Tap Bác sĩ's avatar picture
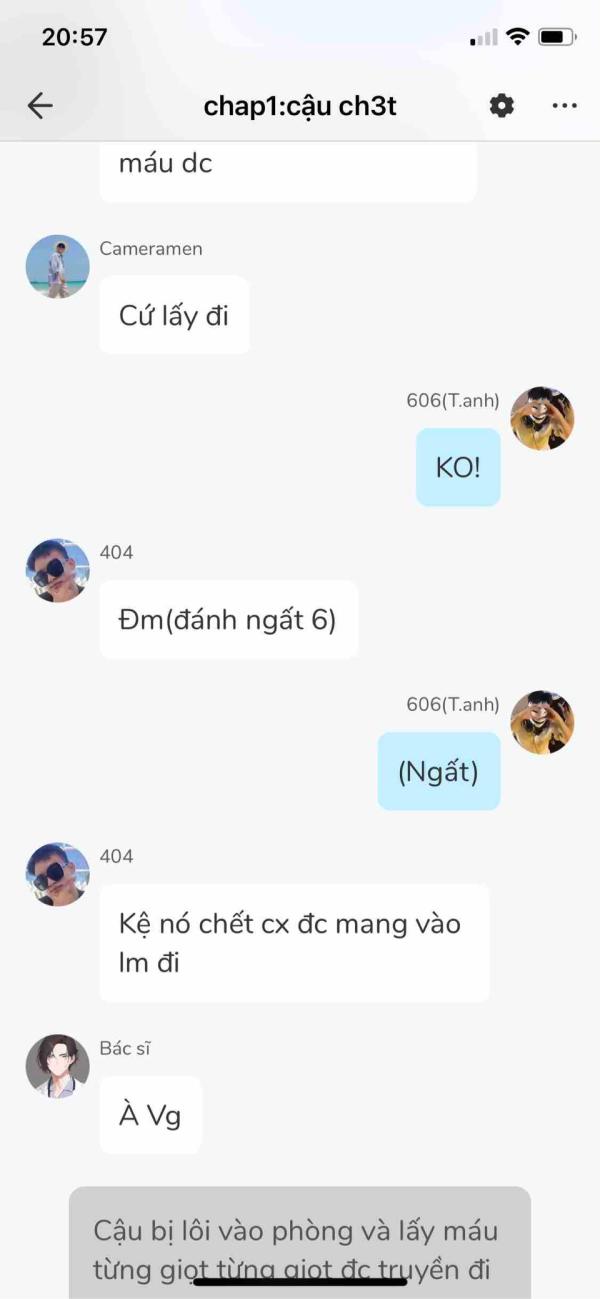 point(57,1067)
